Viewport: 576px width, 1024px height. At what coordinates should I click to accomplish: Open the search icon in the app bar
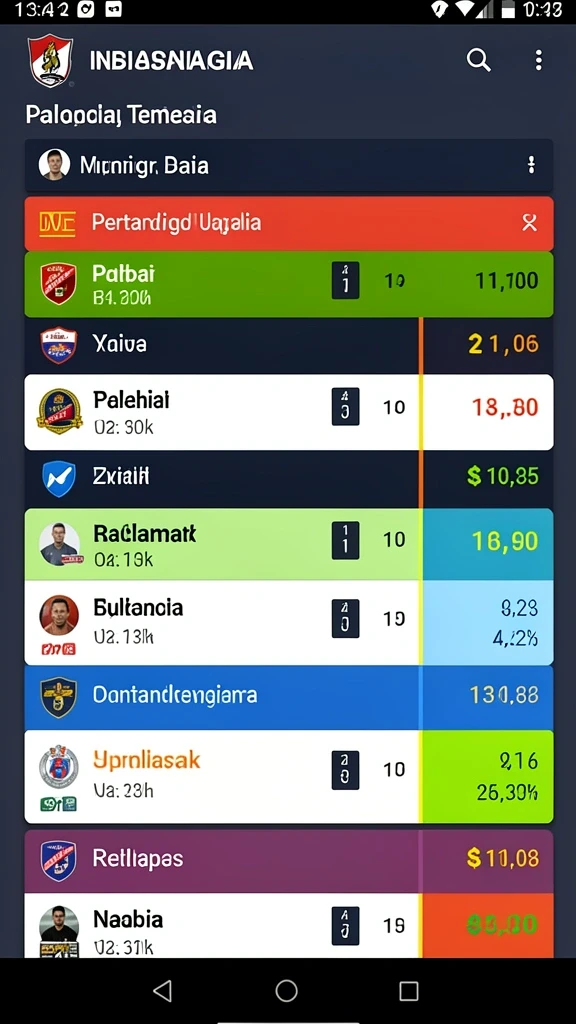pos(478,61)
